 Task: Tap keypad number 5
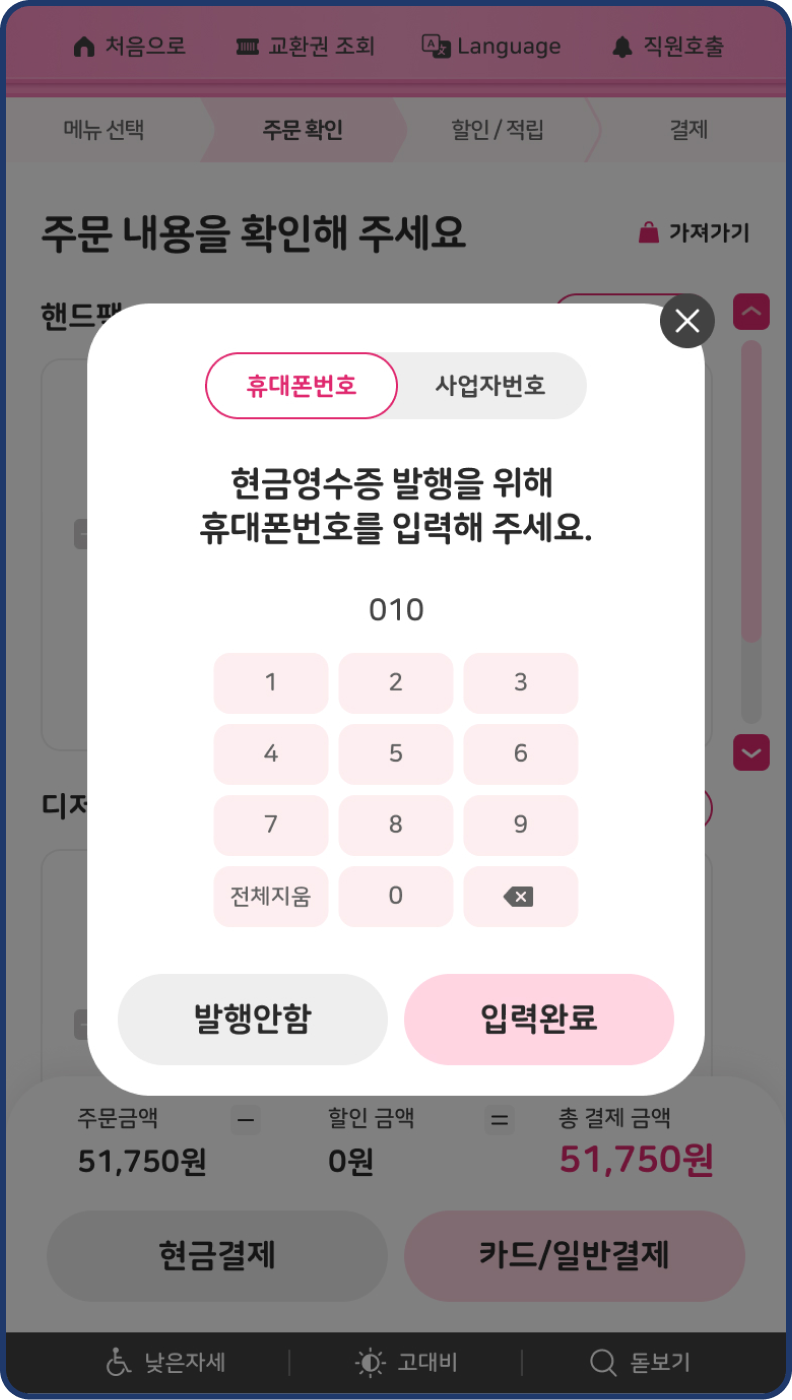coord(396,754)
